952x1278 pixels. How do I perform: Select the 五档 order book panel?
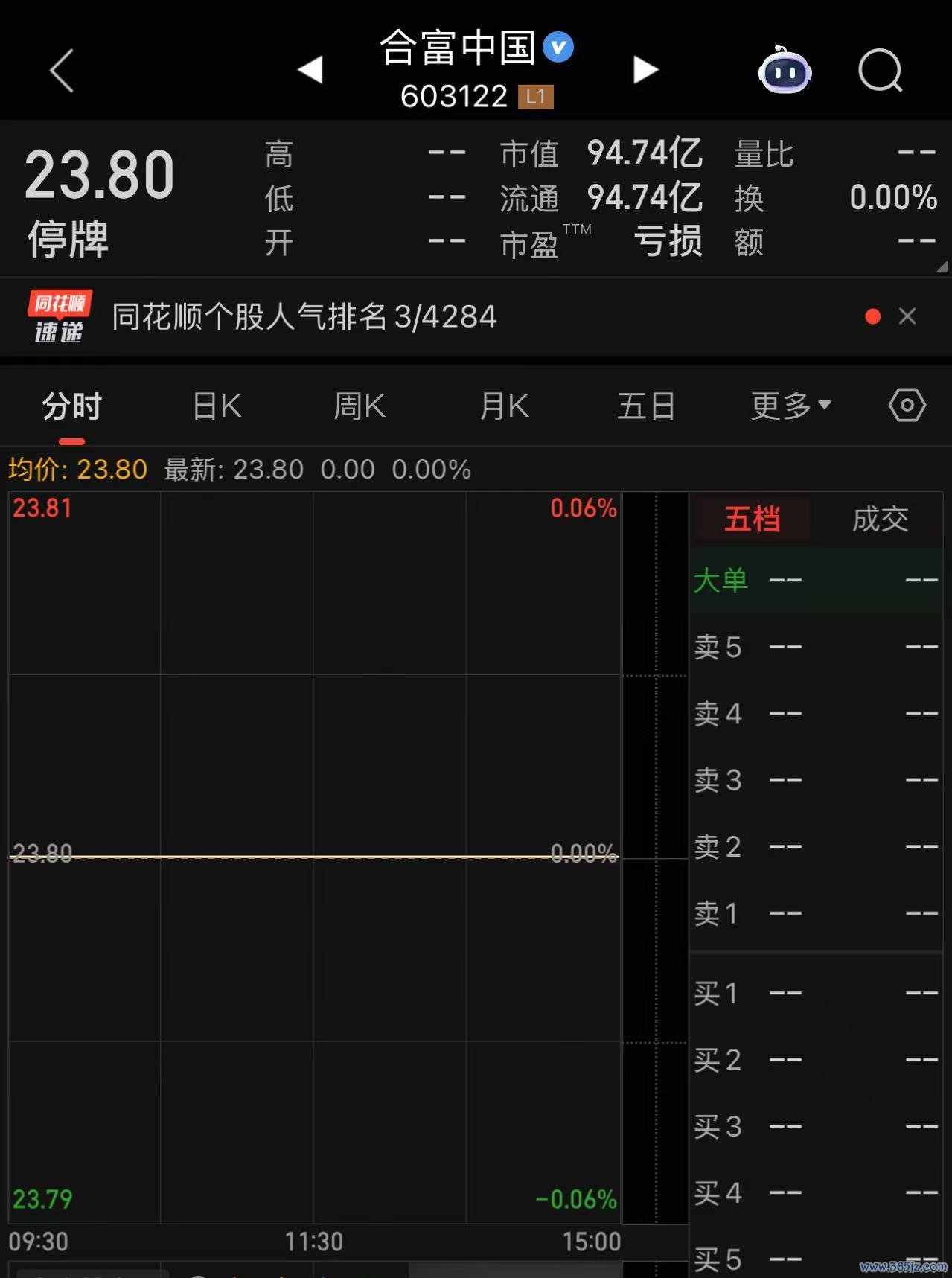[x=751, y=520]
